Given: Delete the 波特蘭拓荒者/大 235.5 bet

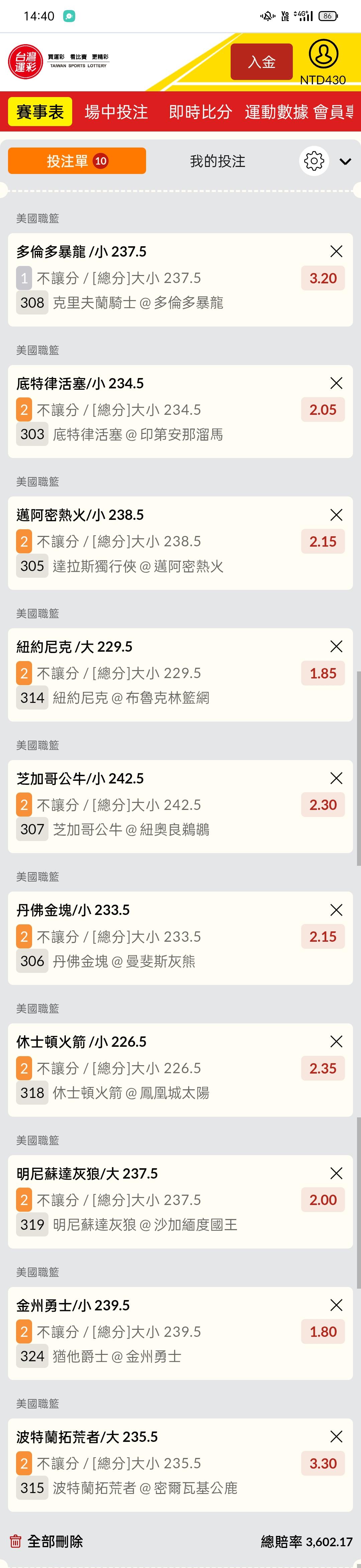Looking at the screenshot, I should (x=336, y=1437).
